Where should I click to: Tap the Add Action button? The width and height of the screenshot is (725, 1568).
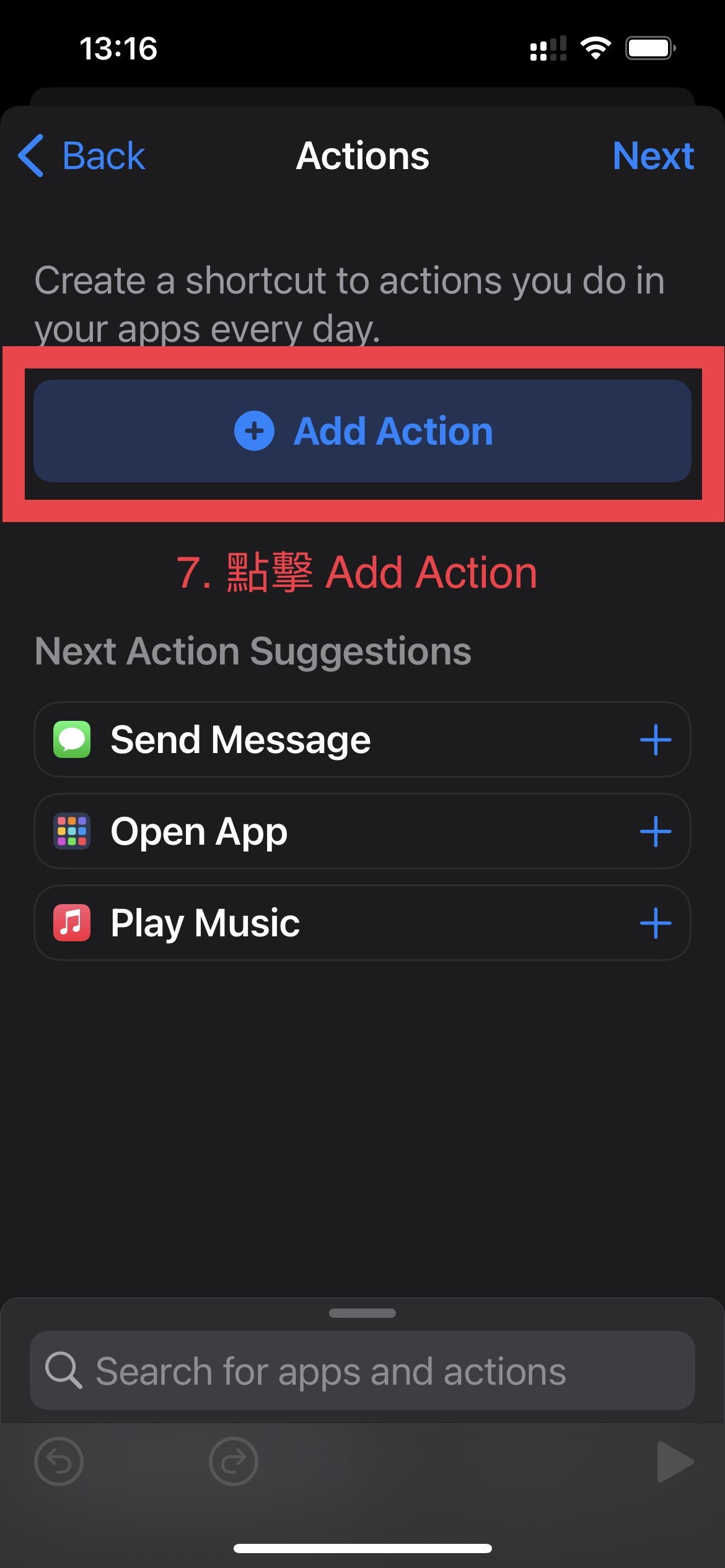click(x=362, y=431)
